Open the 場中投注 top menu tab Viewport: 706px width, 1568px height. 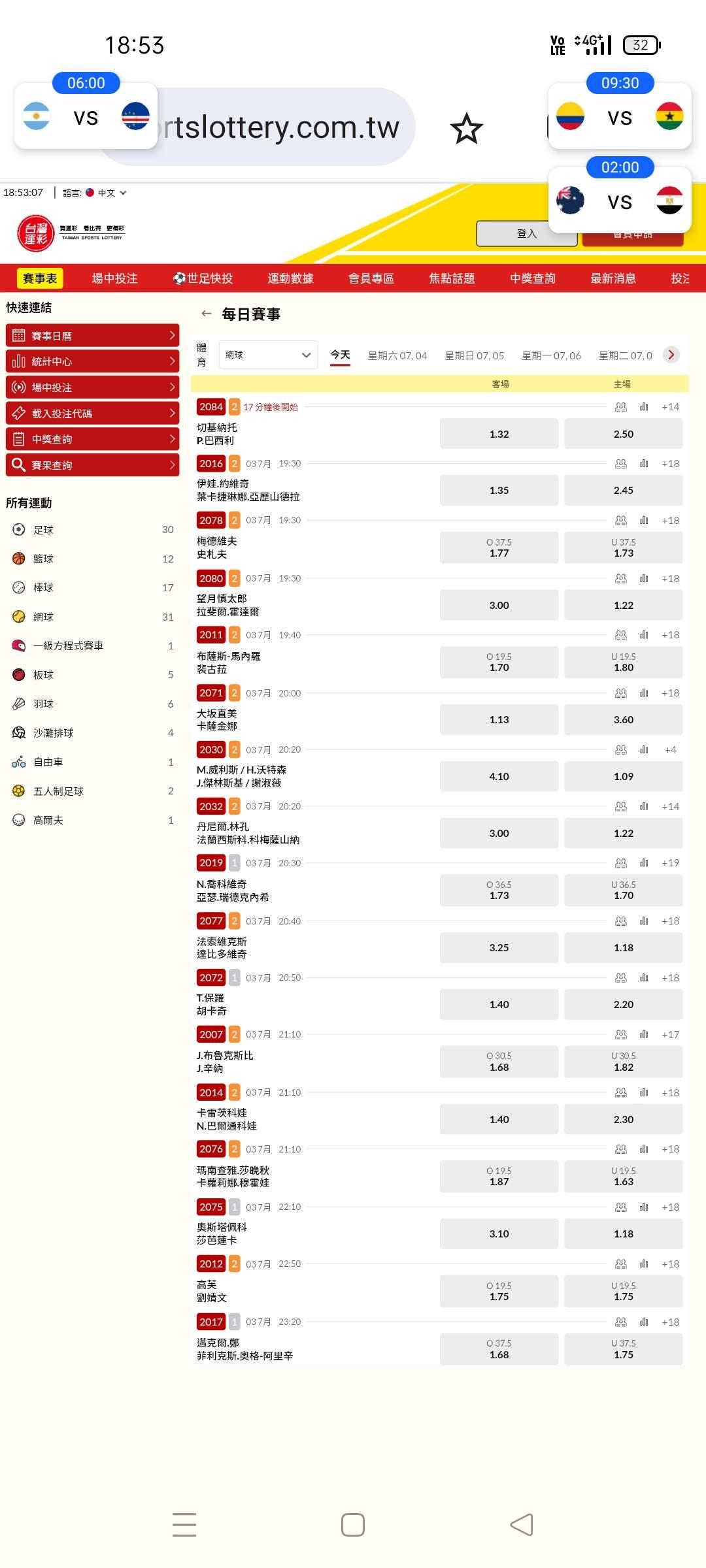(x=114, y=278)
